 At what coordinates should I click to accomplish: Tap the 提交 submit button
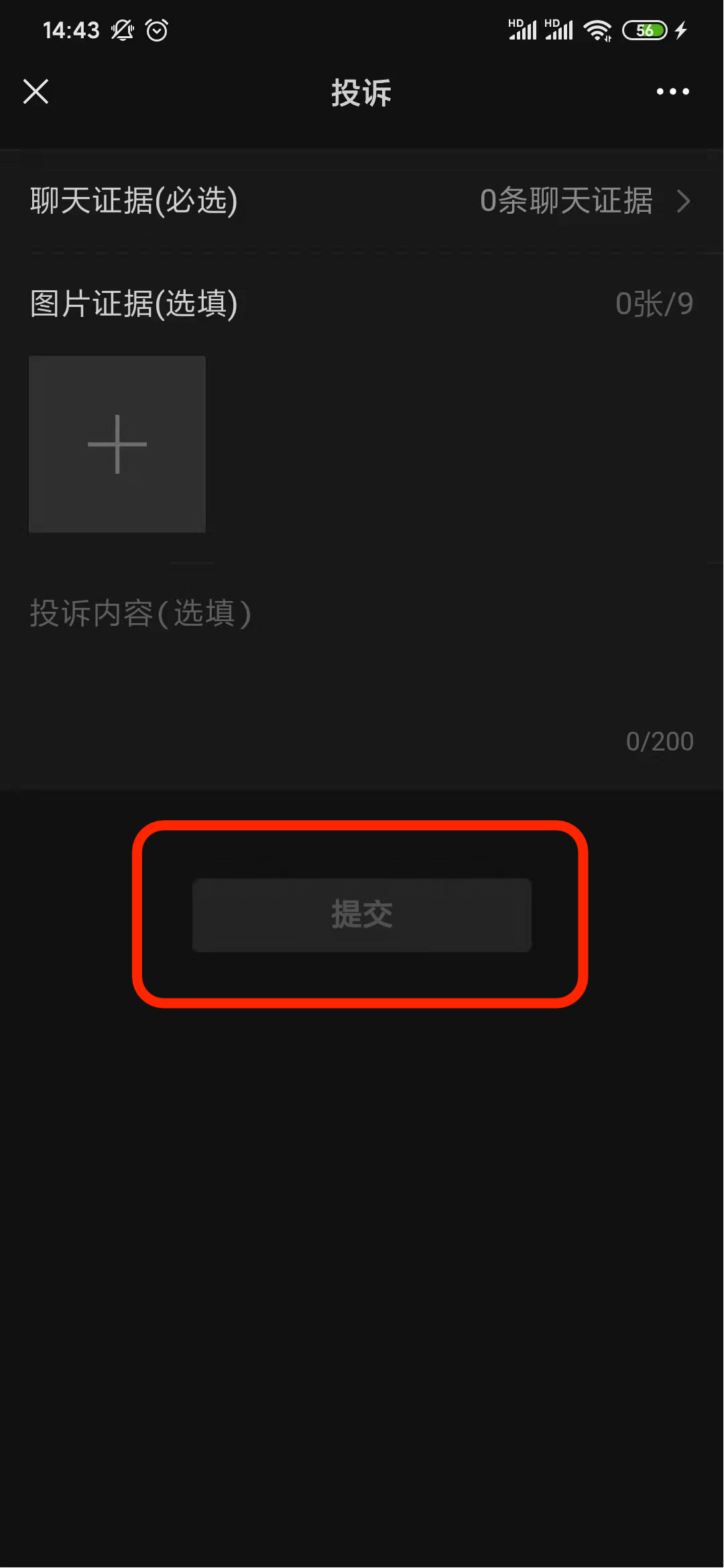(362, 915)
